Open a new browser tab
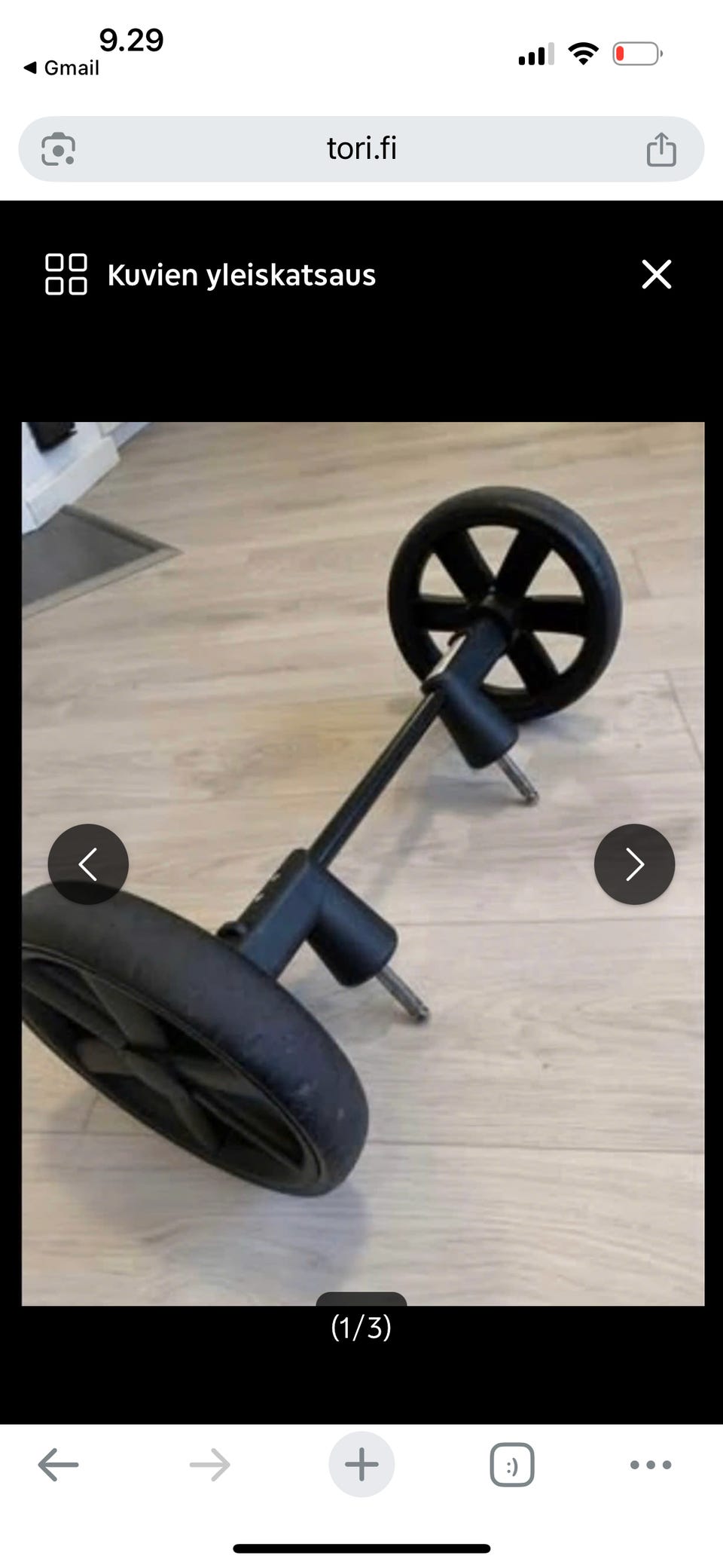The image size is (723, 1568). click(x=361, y=1465)
